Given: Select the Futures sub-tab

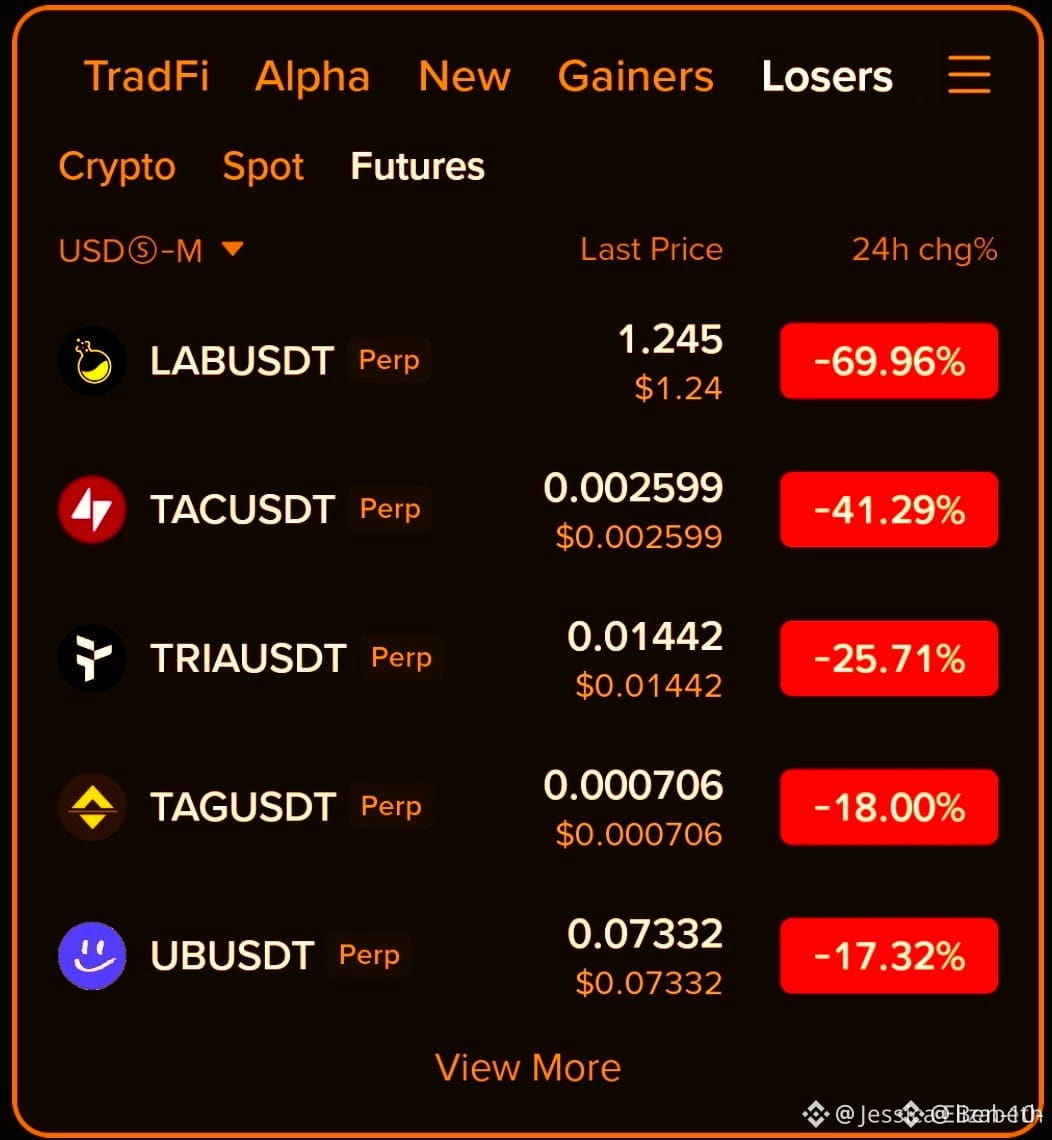Looking at the screenshot, I should point(417,166).
